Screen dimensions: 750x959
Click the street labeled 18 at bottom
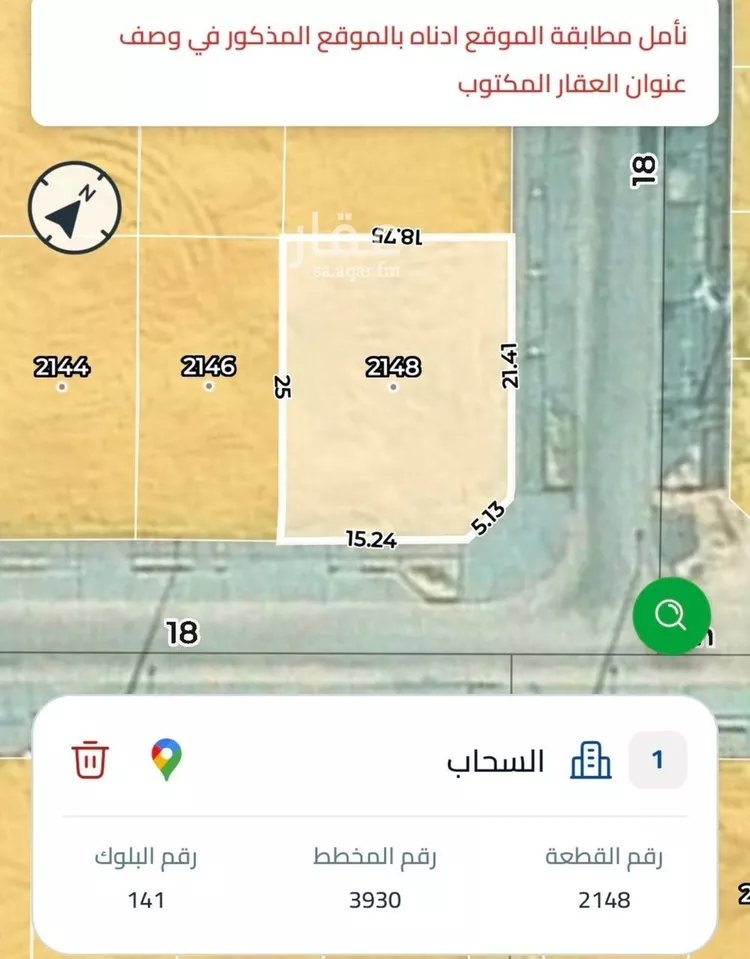180,632
